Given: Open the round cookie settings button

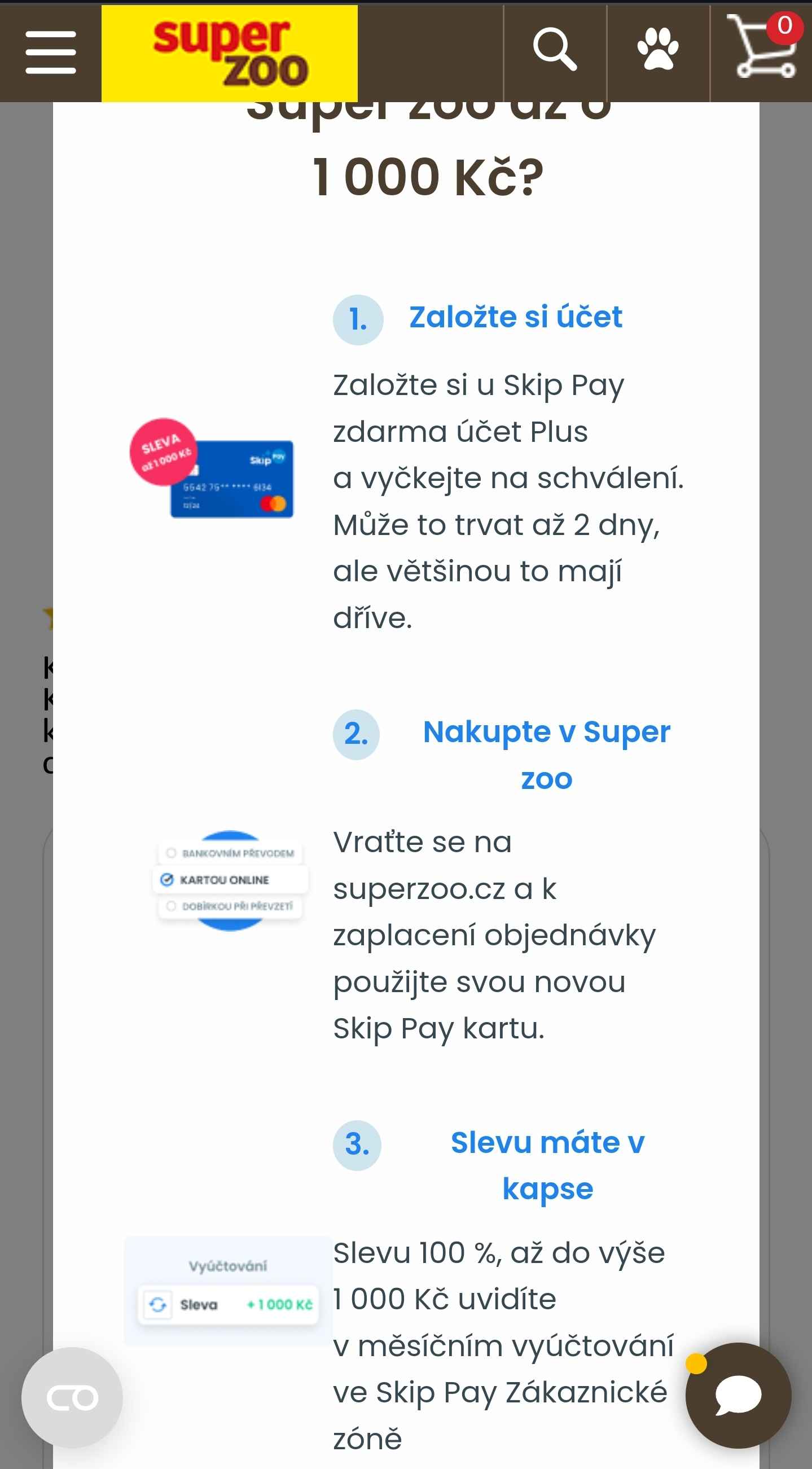Looking at the screenshot, I should [x=72, y=1398].
